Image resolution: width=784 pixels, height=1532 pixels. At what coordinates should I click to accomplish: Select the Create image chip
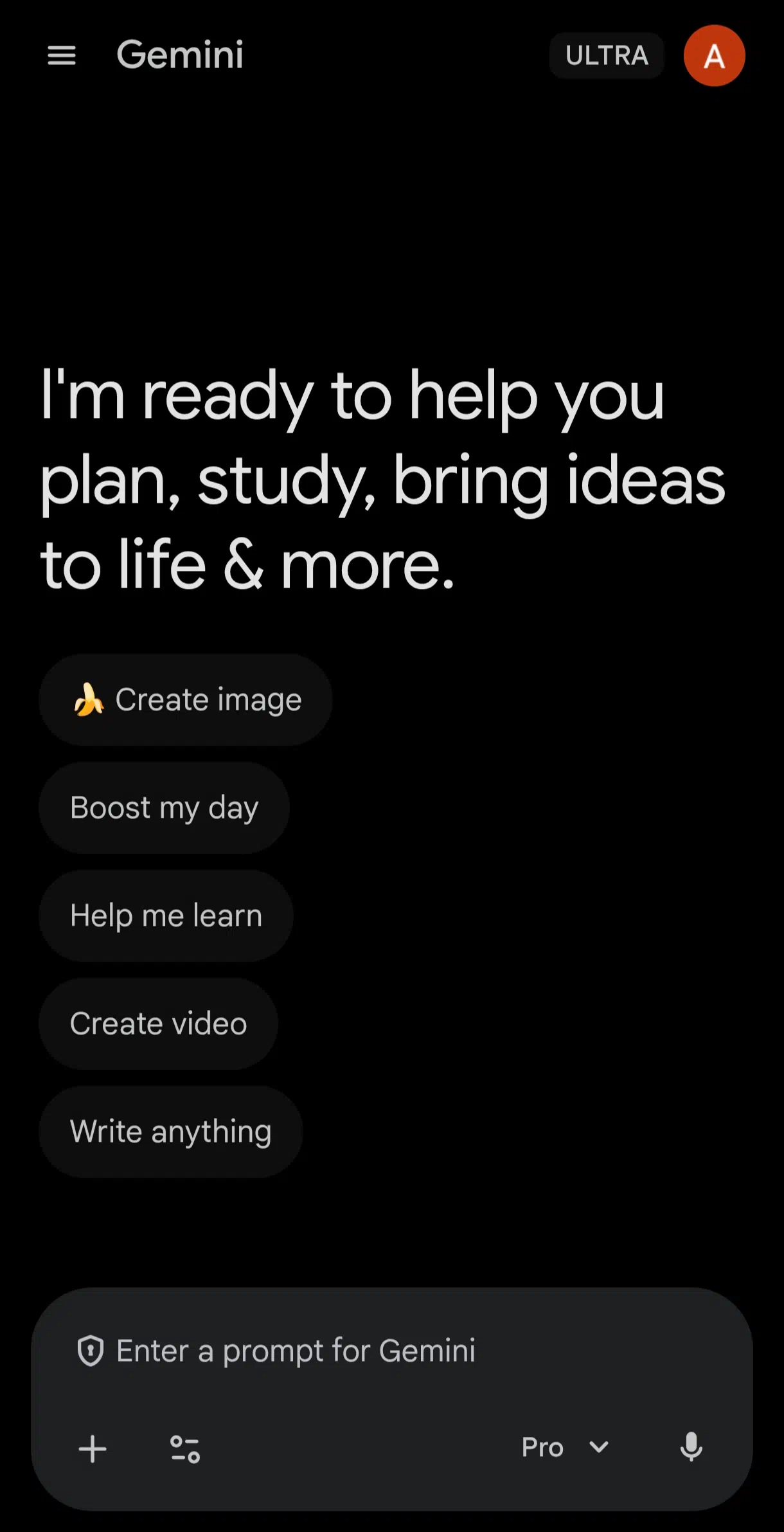click(186, 699)
